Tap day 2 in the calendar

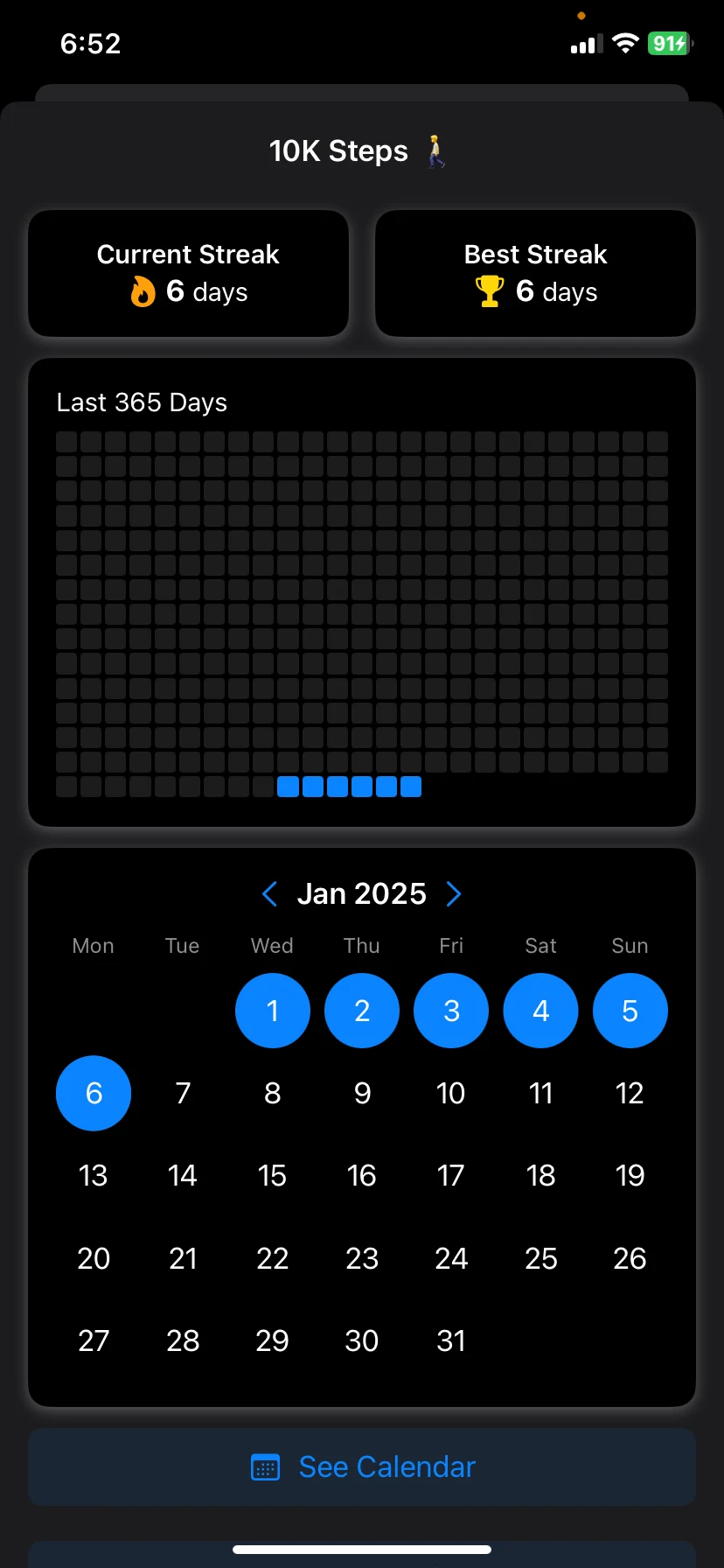click(362, 1011)
